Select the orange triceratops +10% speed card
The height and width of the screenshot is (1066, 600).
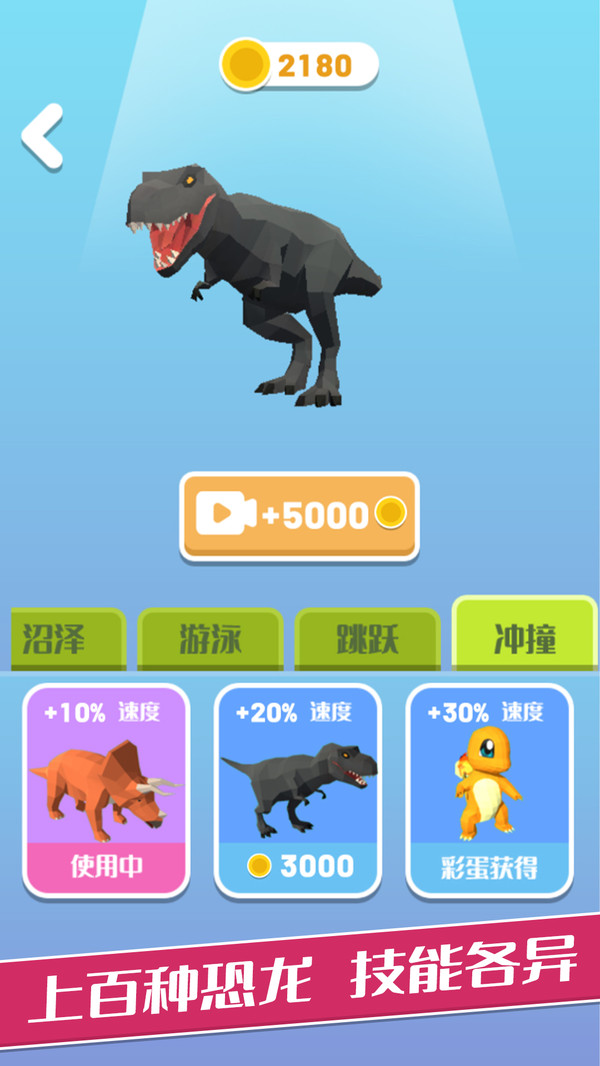[x=105, y=790]
